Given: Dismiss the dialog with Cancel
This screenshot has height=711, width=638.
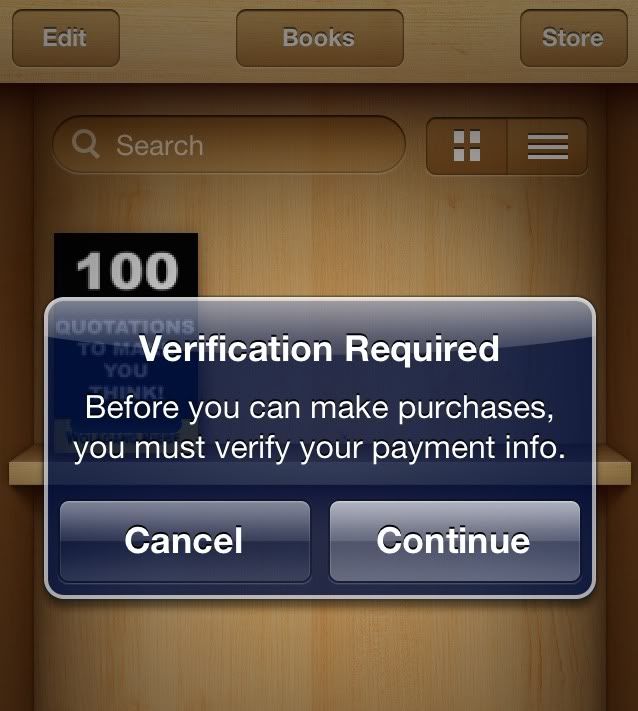Looking at the screenshot, I should coord(184,541).
